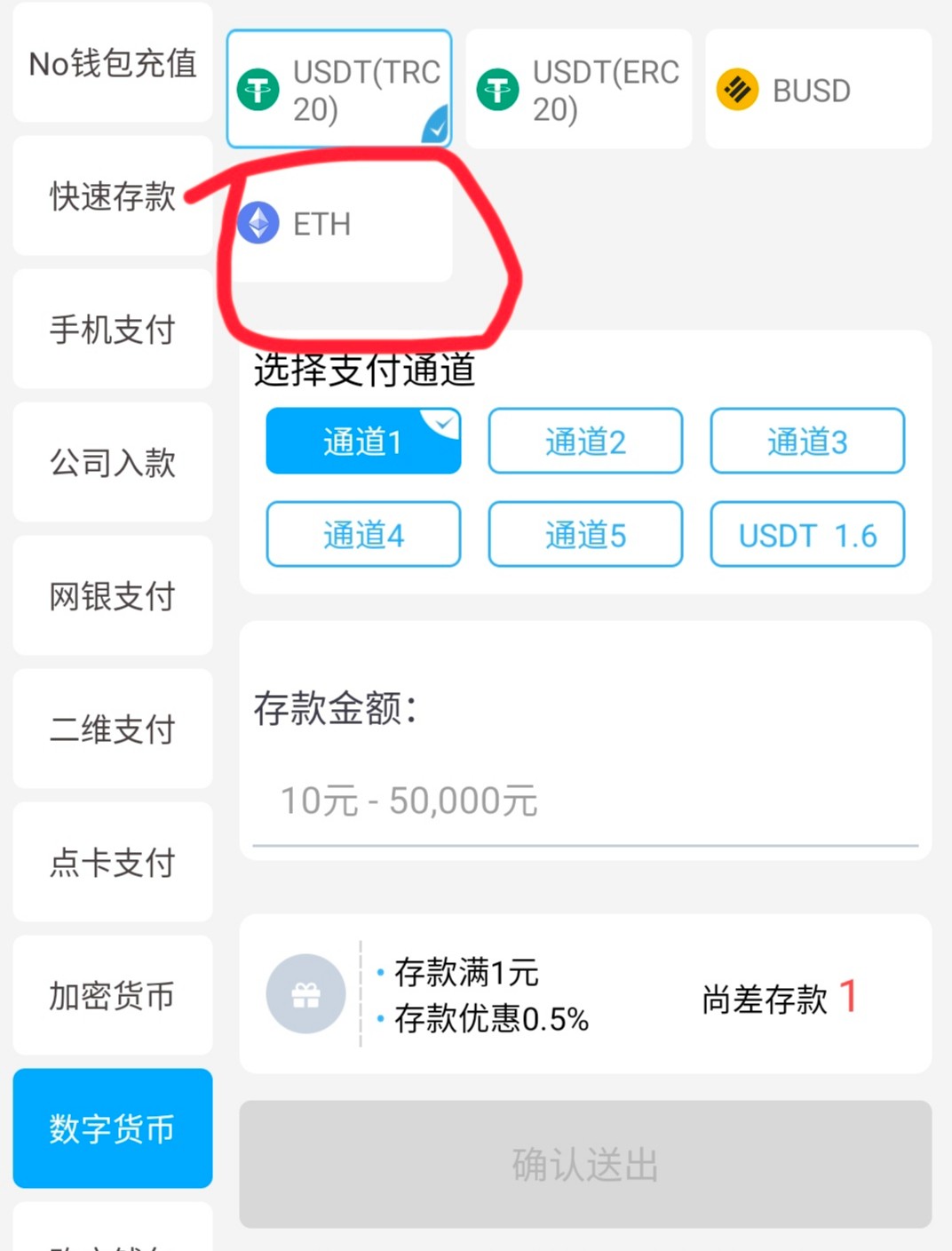This screenshot has height=1251, width=952.
Task: Pick payment channel 通道1
Action: [363, 442]
